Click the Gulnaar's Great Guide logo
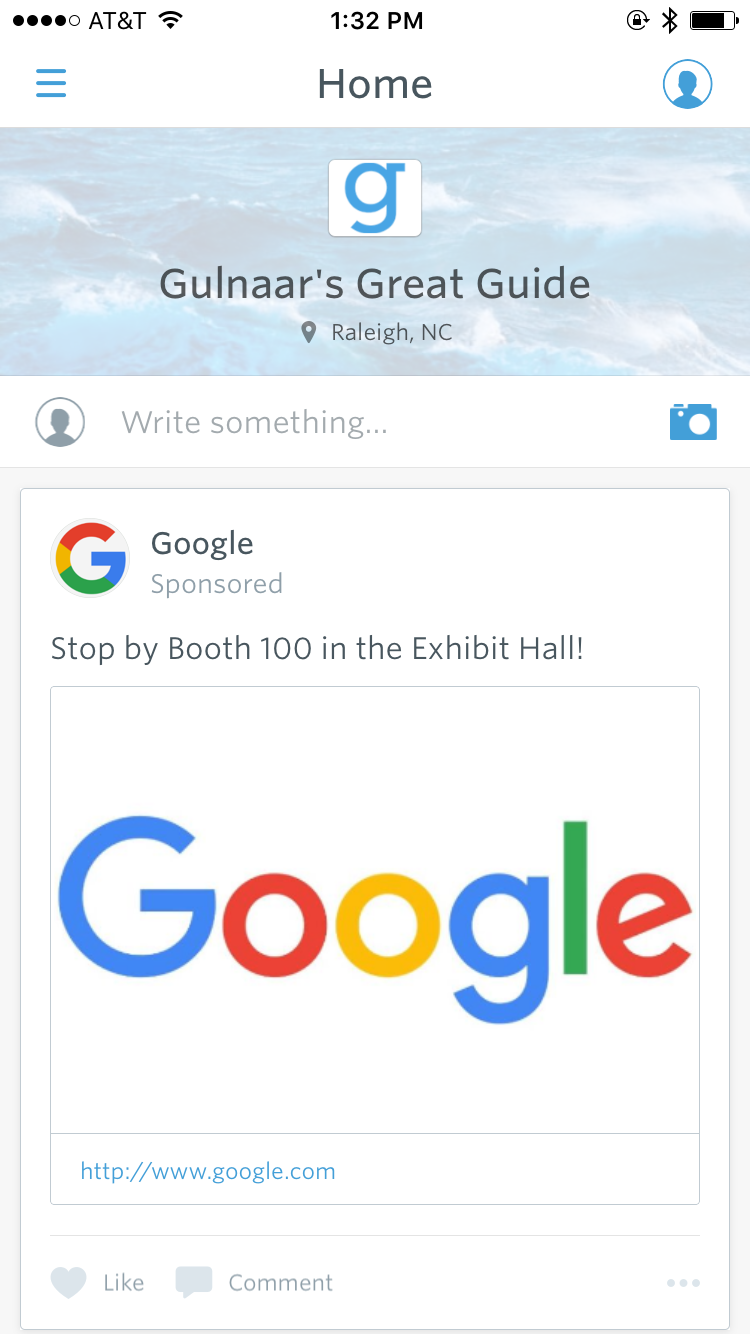 375,198
